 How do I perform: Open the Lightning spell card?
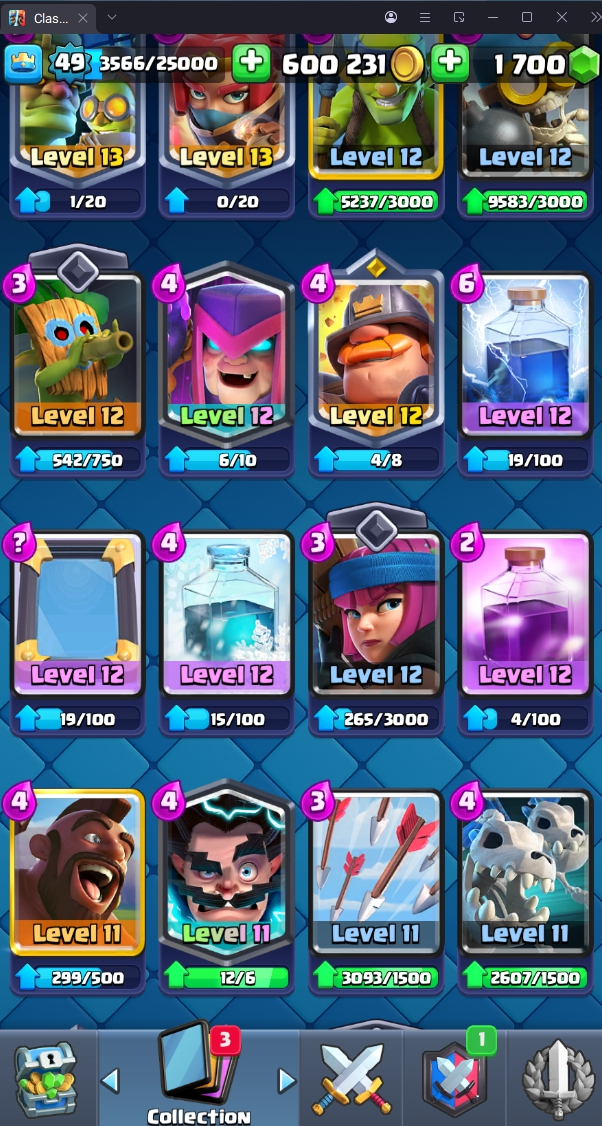pos(526,355)
